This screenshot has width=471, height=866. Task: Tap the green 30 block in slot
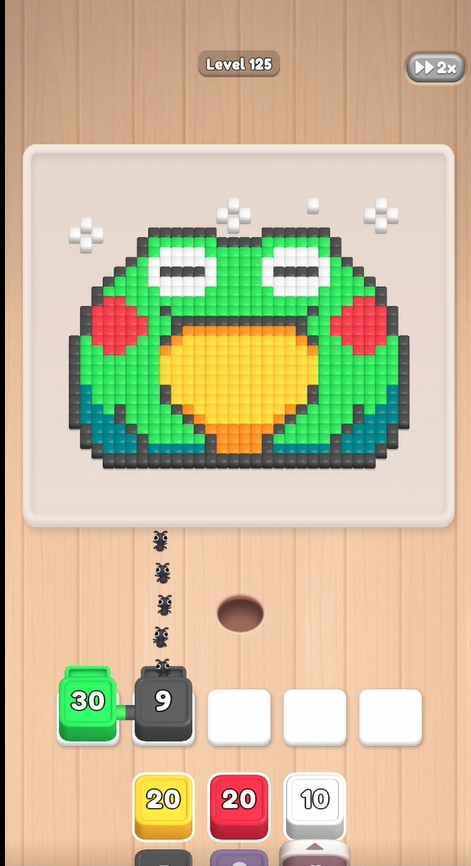pos(88,704)
